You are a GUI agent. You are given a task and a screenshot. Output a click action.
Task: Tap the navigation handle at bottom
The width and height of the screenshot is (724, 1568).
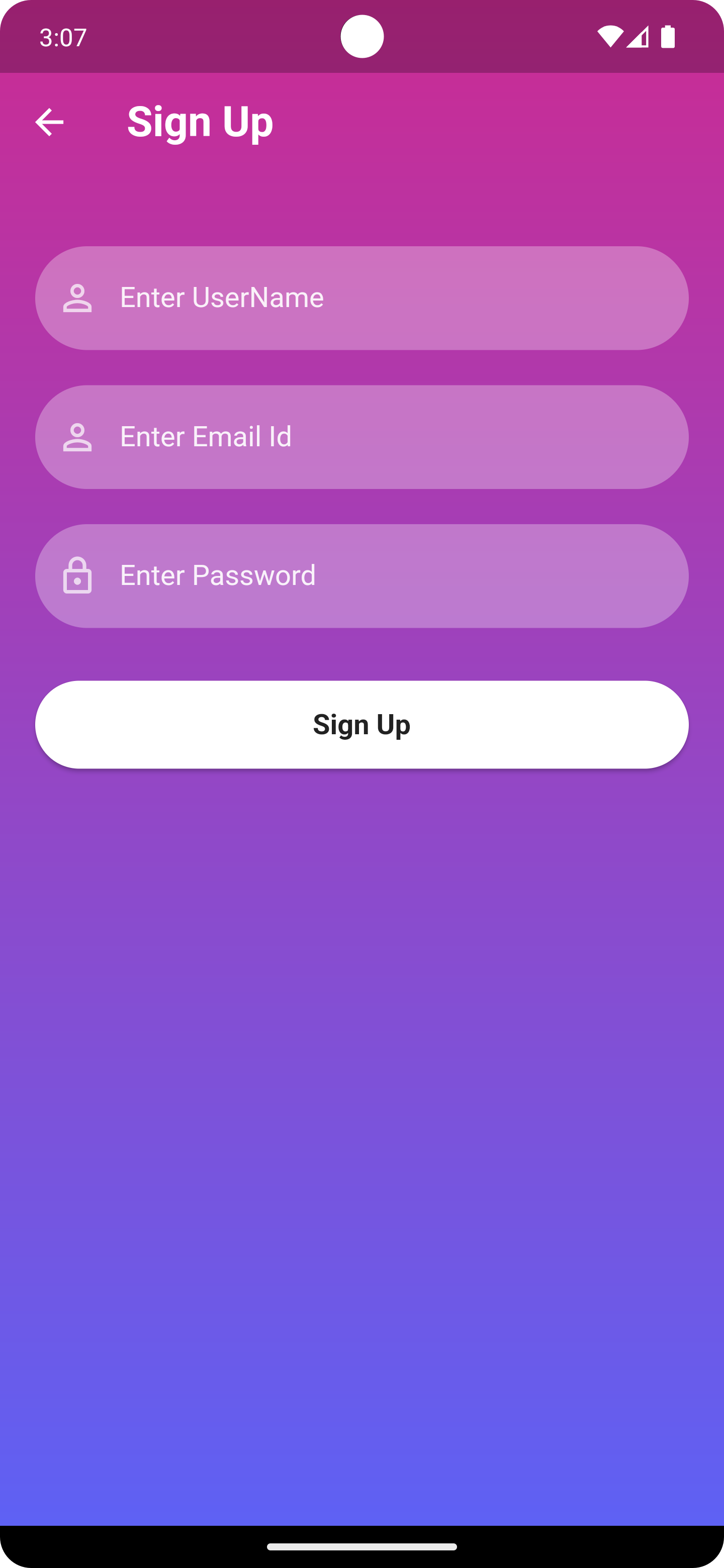click(361, 1548)
